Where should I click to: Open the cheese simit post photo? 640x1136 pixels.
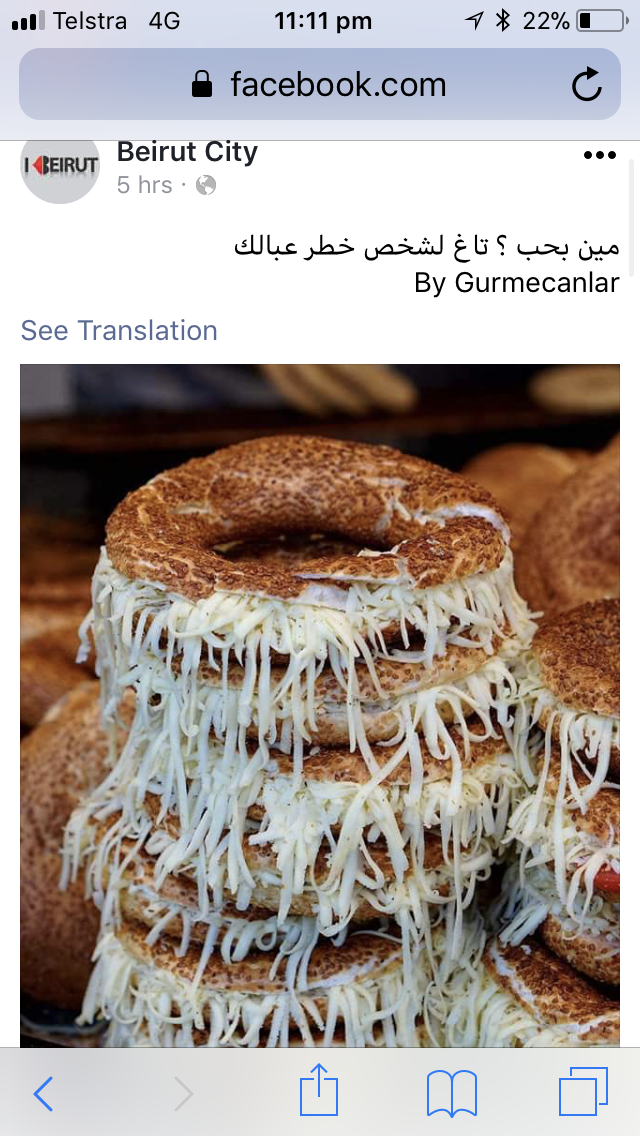[320, 700]
